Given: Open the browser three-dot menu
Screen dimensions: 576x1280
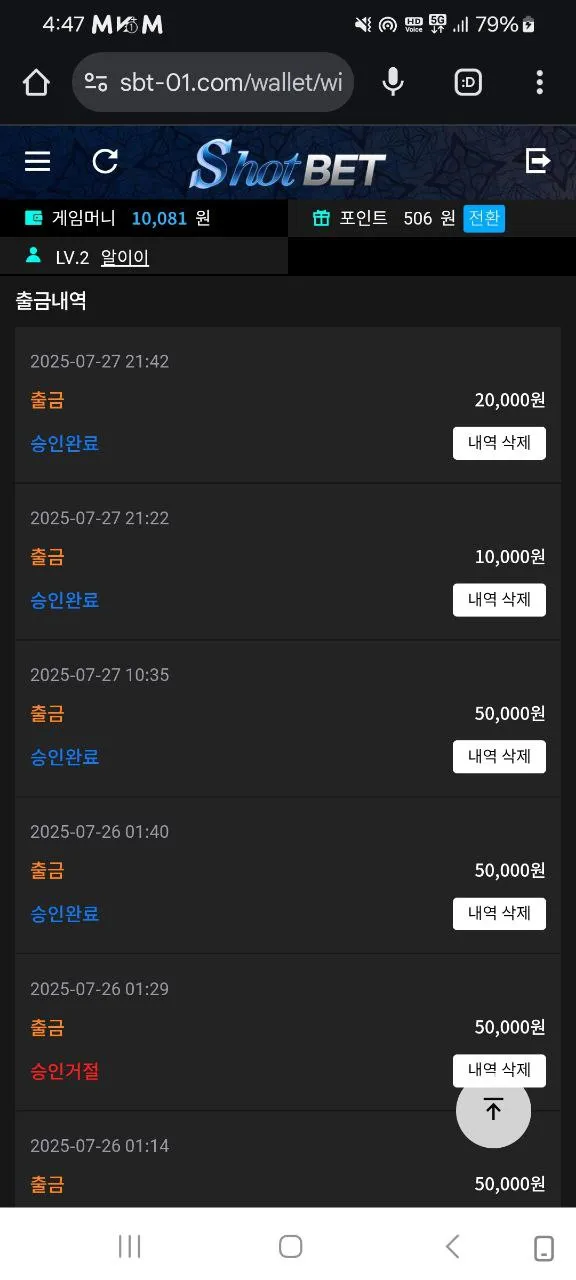Looking at the screenshot, I should [539, 82].
